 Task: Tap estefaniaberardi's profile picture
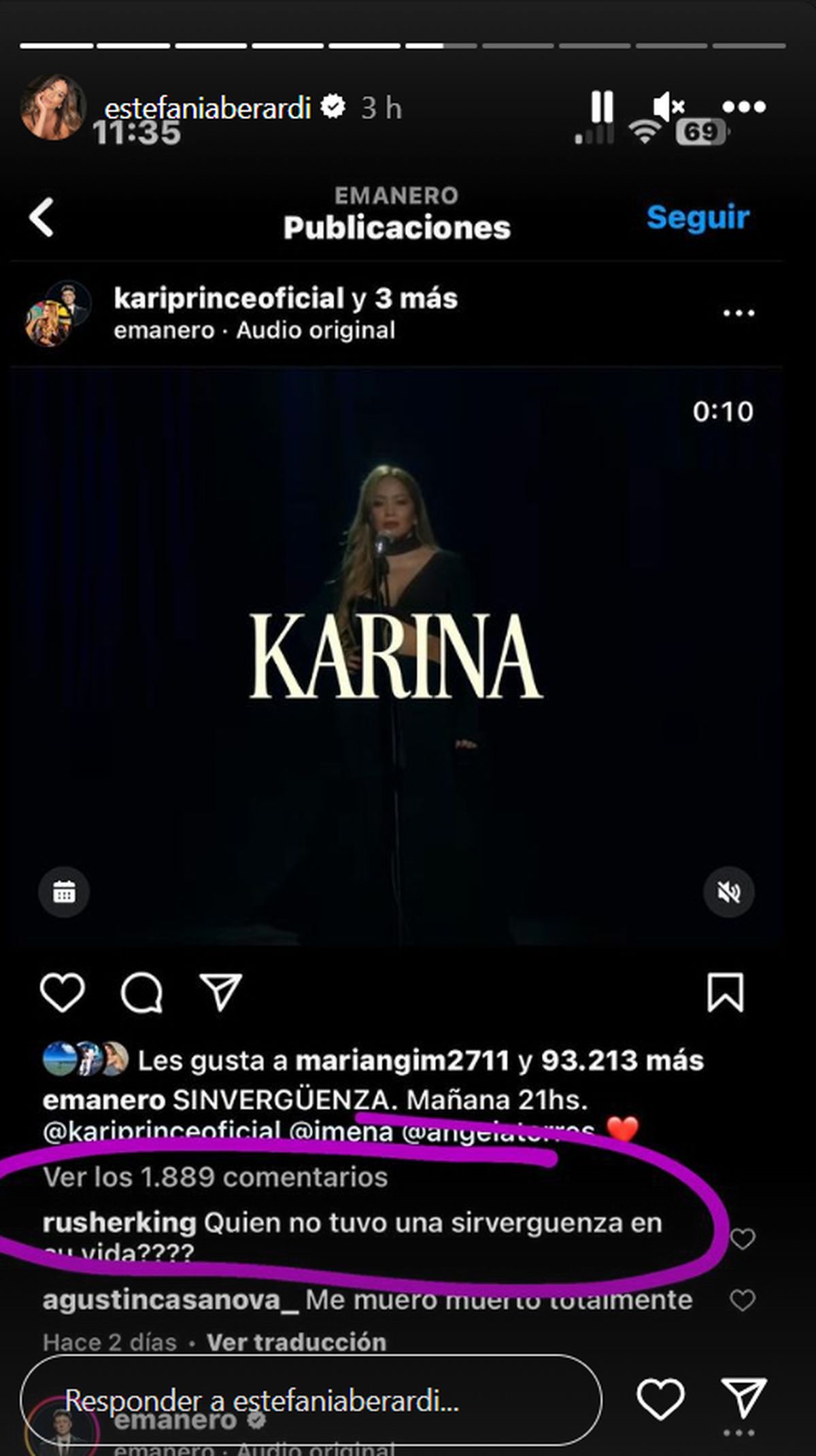tap(53, 107)
